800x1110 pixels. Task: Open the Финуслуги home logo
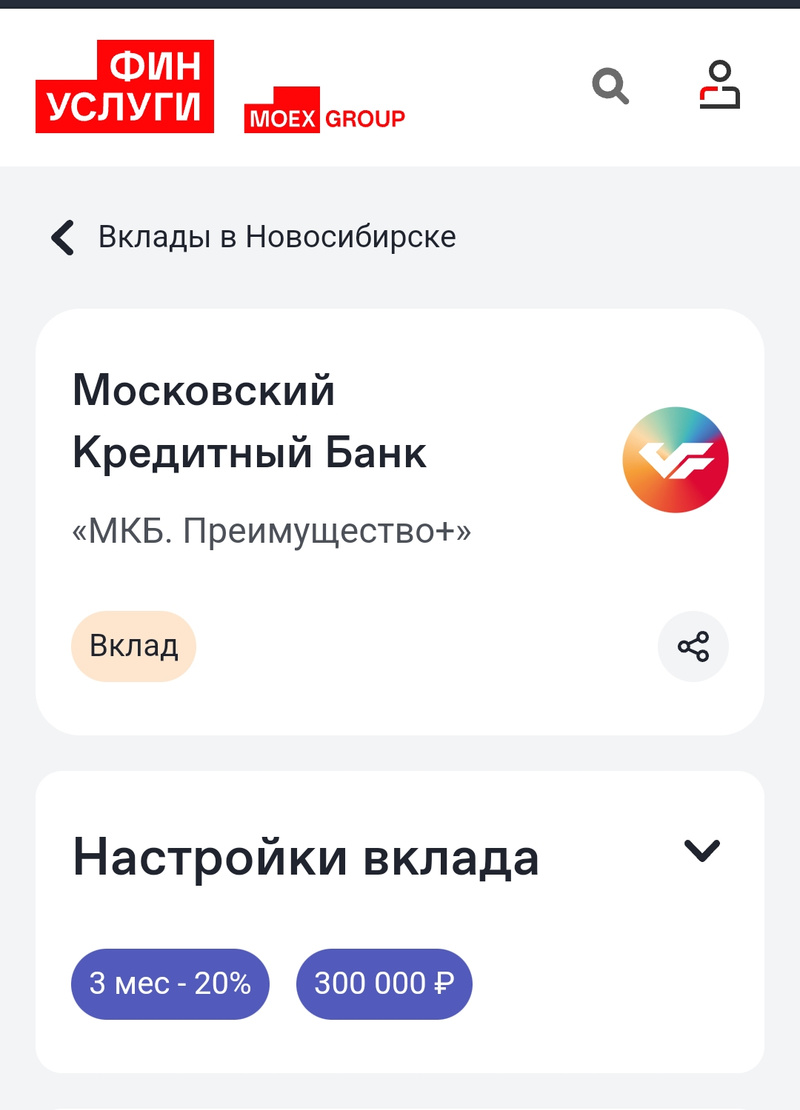[125, 87]
